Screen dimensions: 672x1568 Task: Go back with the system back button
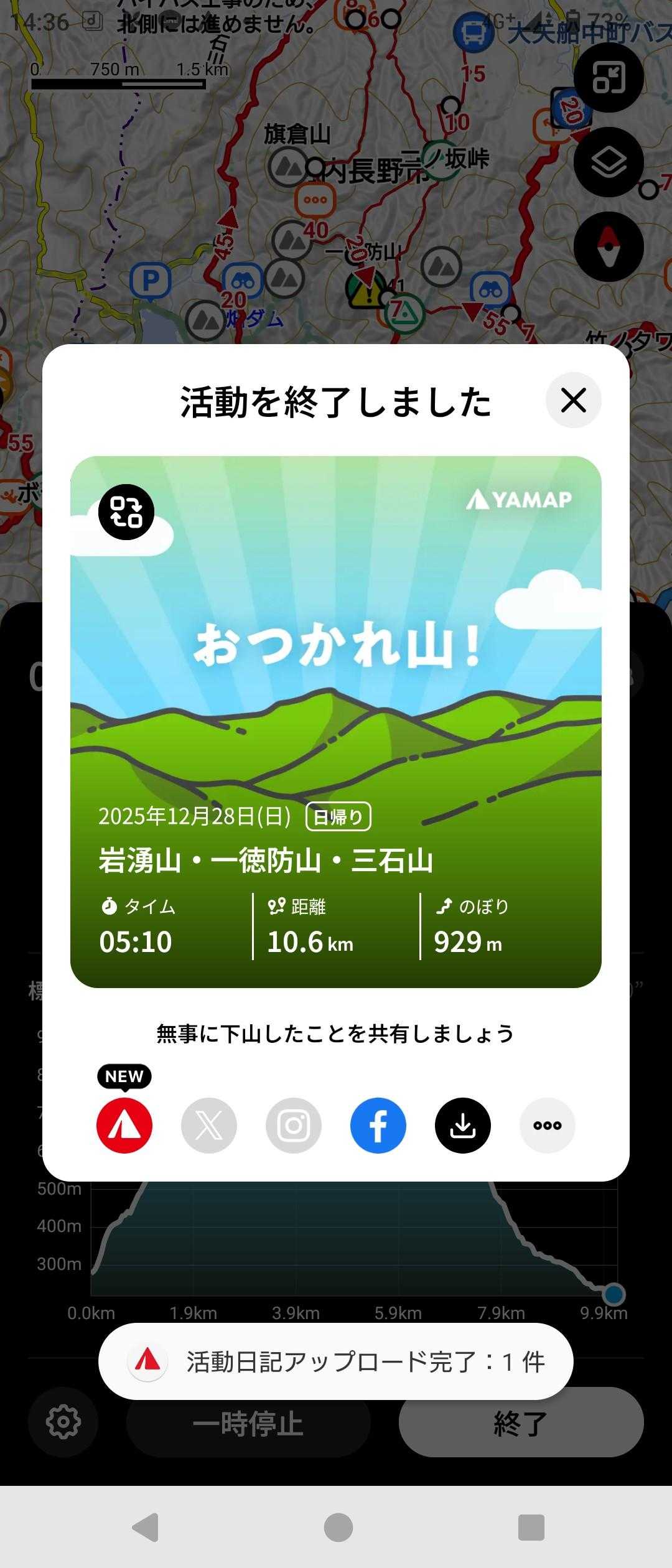[147, 1528]
